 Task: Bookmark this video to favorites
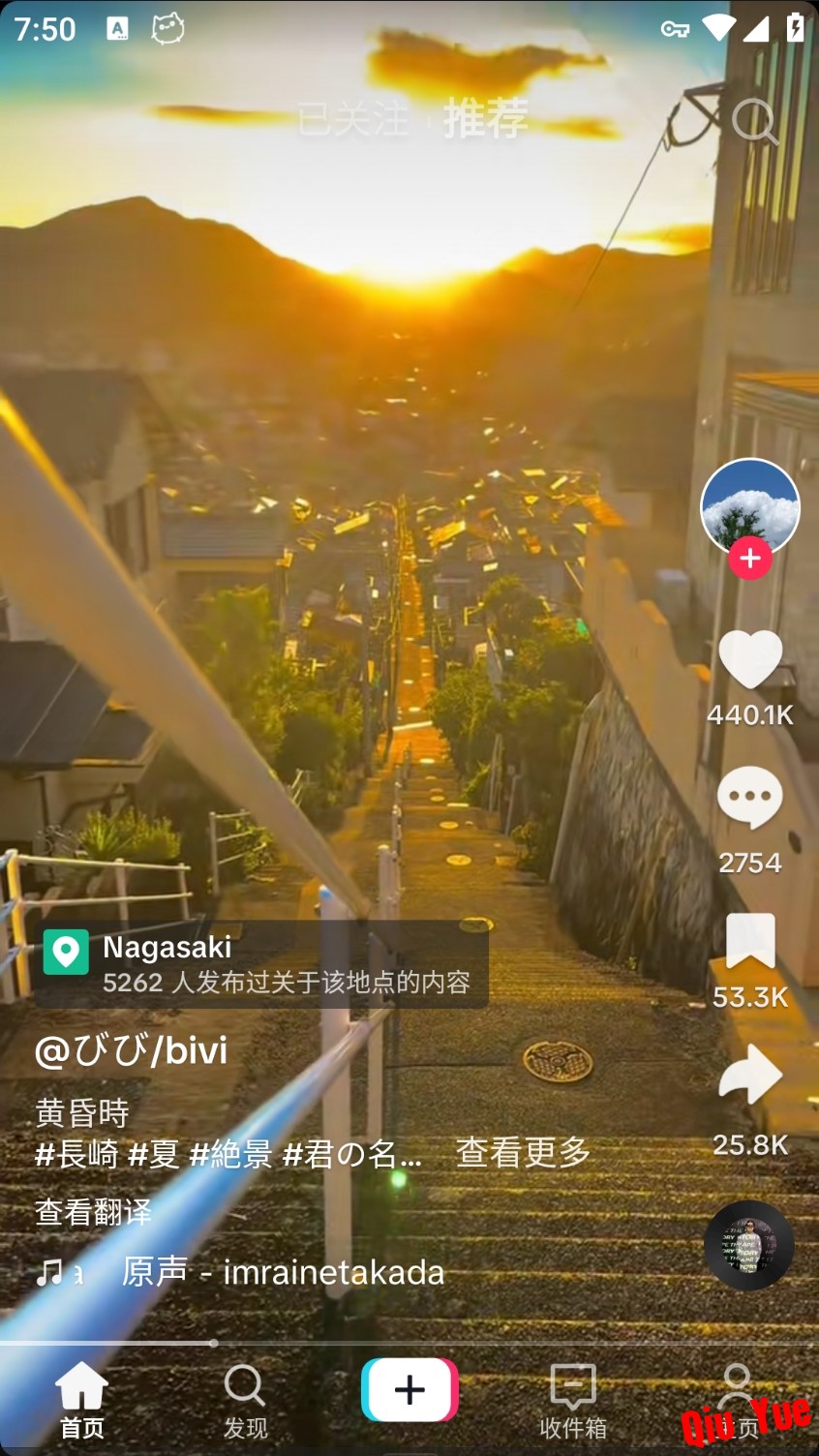tap(750, 941)
